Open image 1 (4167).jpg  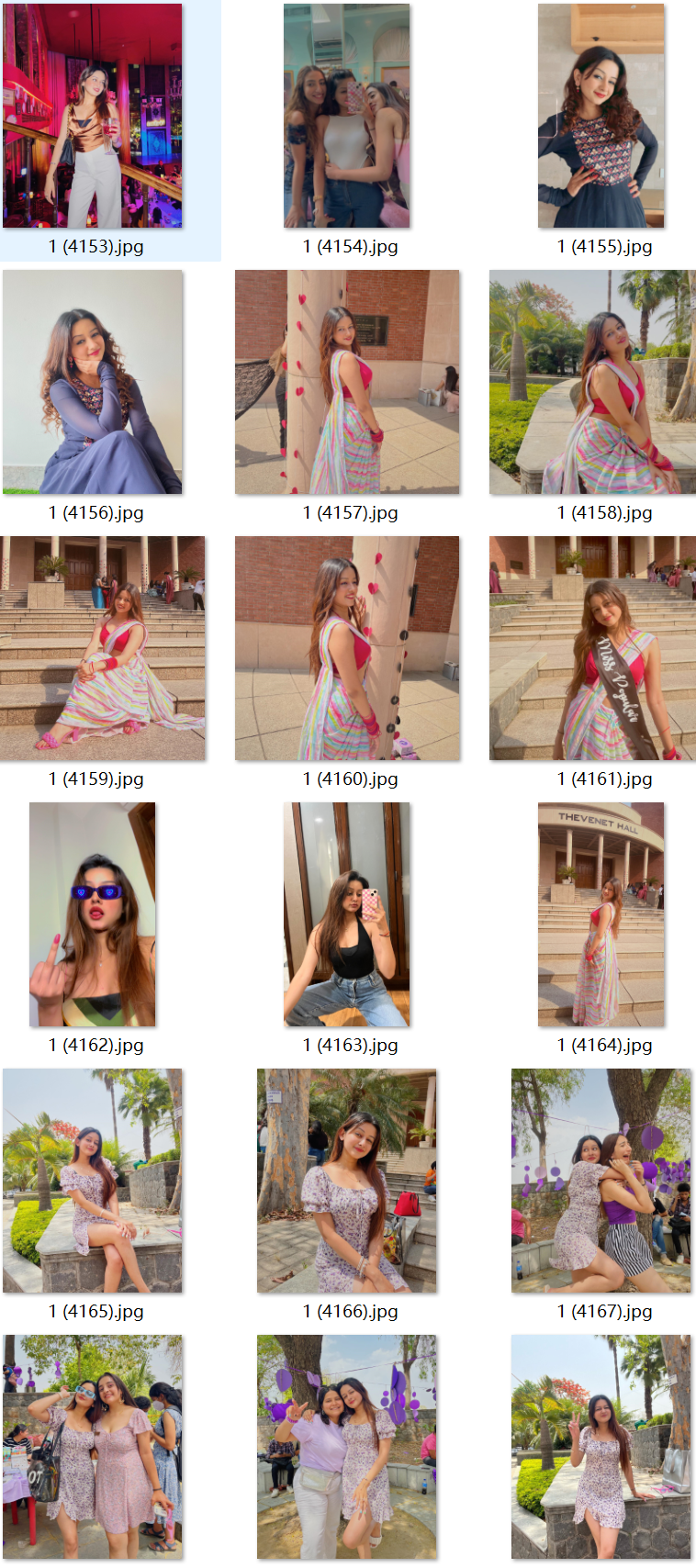[601, 1181]
